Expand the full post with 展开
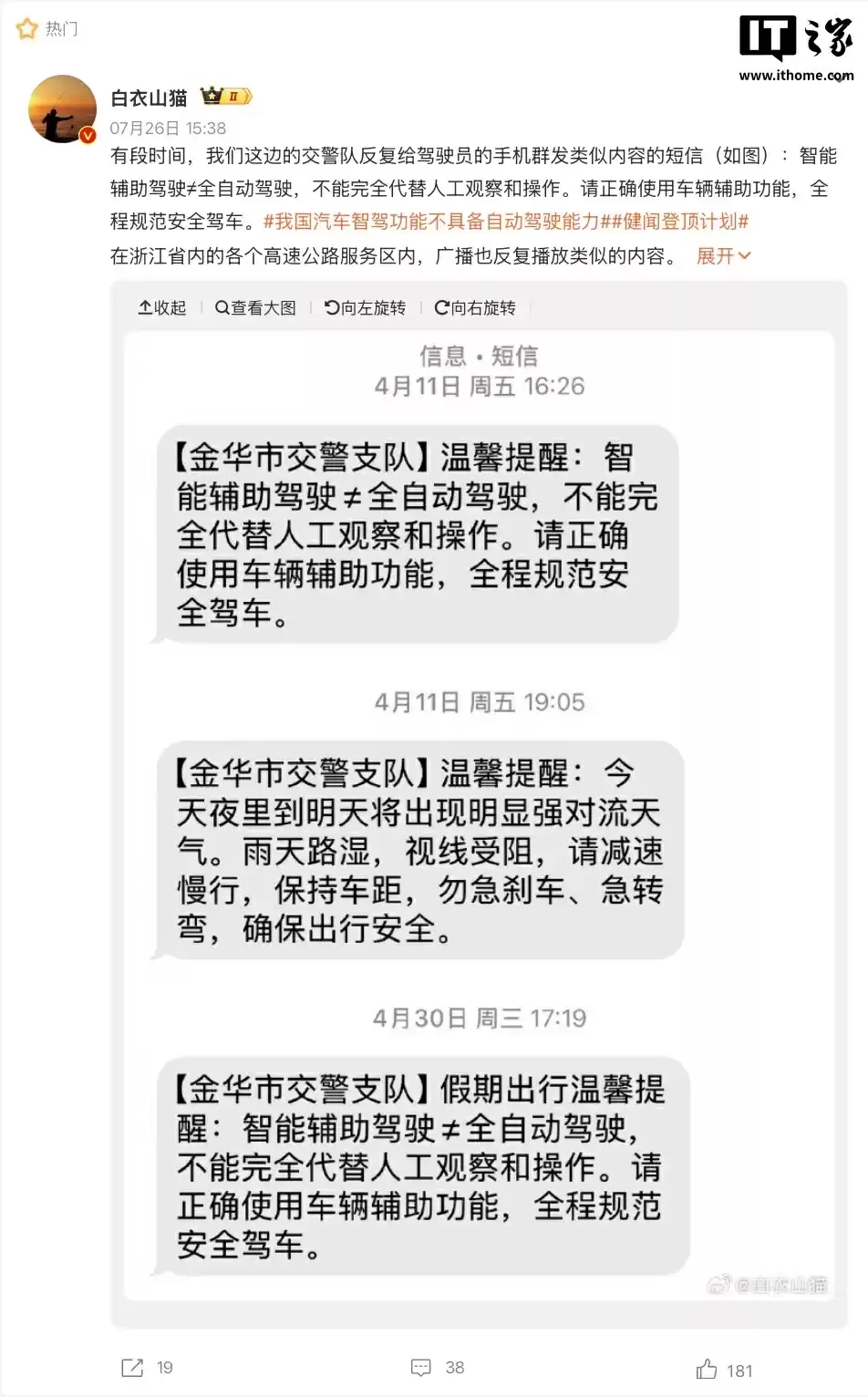 pos(723,256)
